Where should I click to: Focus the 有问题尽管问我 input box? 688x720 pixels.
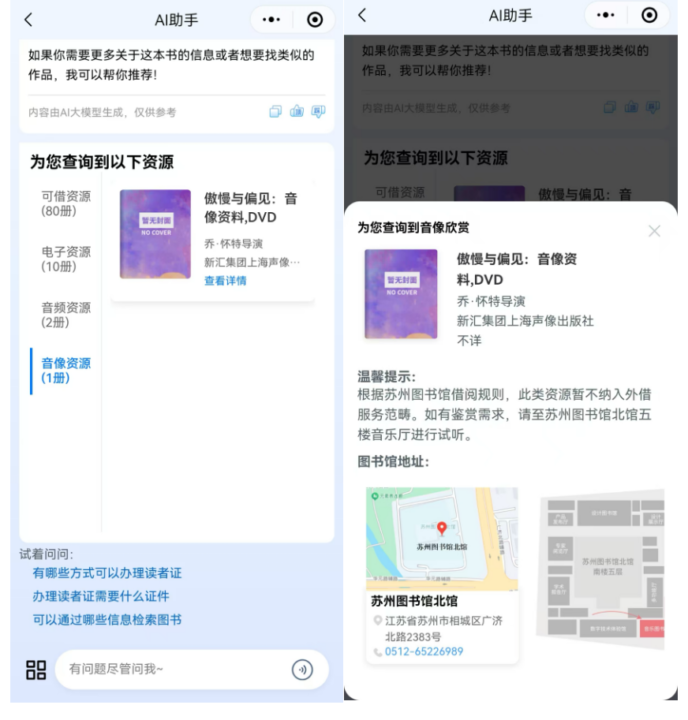pos(170,669)
